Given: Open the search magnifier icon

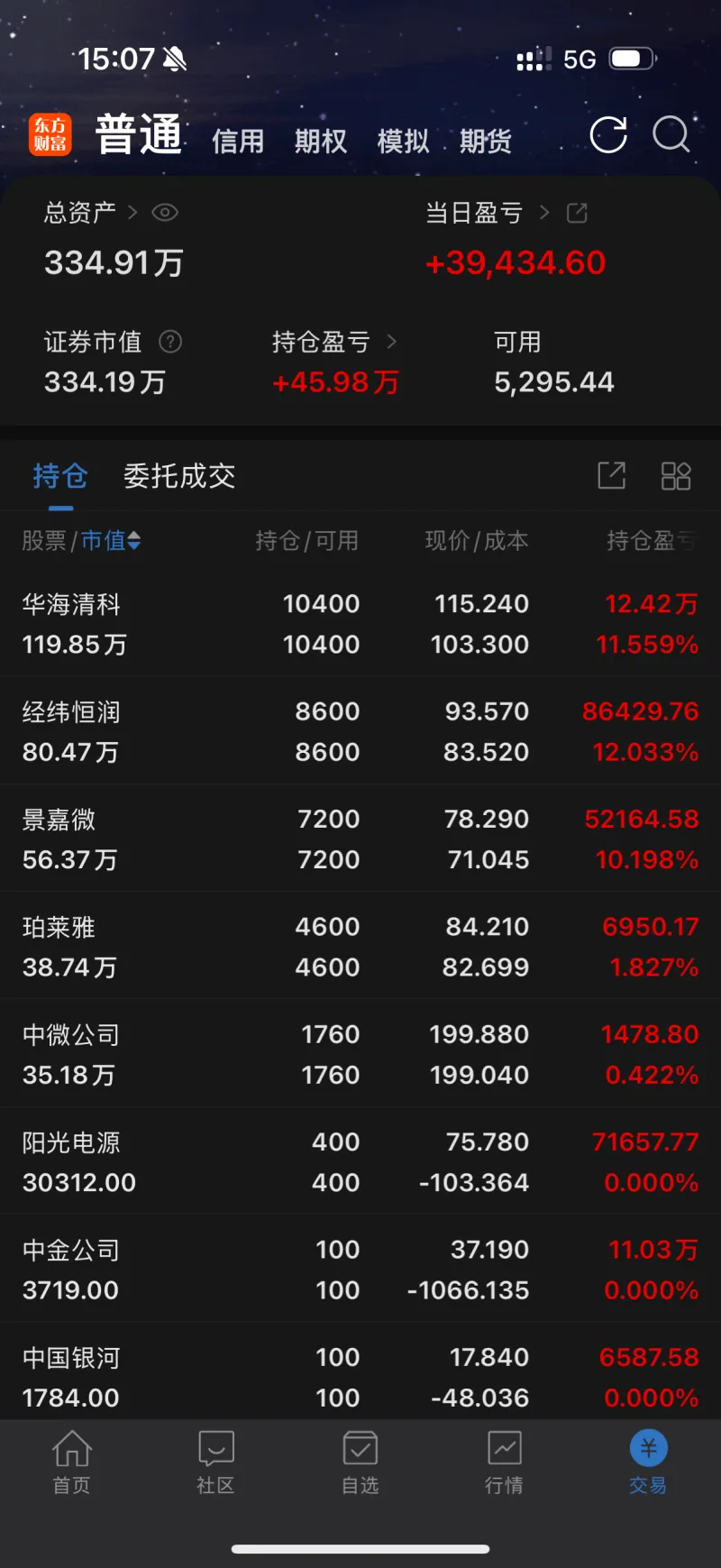Looking at the screenshot, I should point(671,135).
